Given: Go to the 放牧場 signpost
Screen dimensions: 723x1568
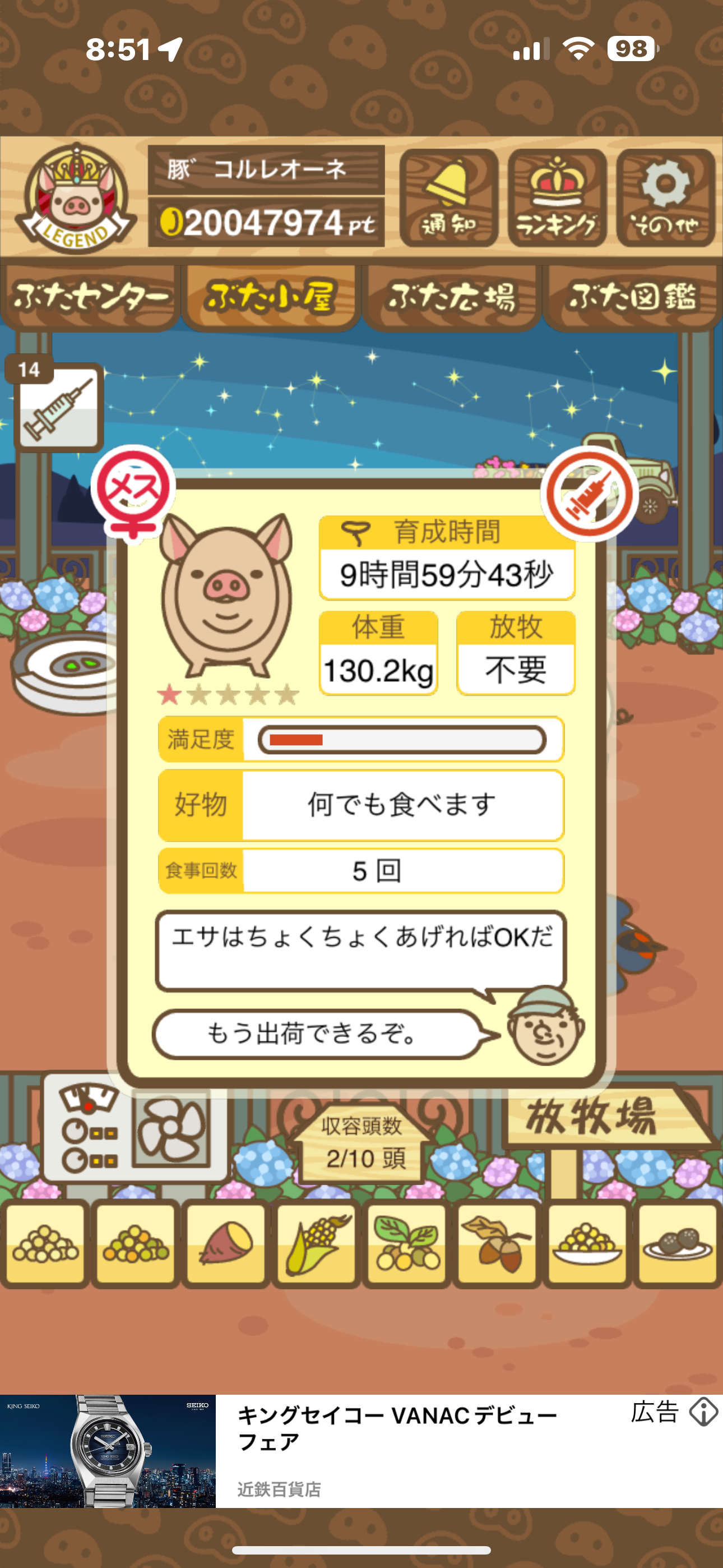Looking at the screenshot, I should coord(600,1118).
